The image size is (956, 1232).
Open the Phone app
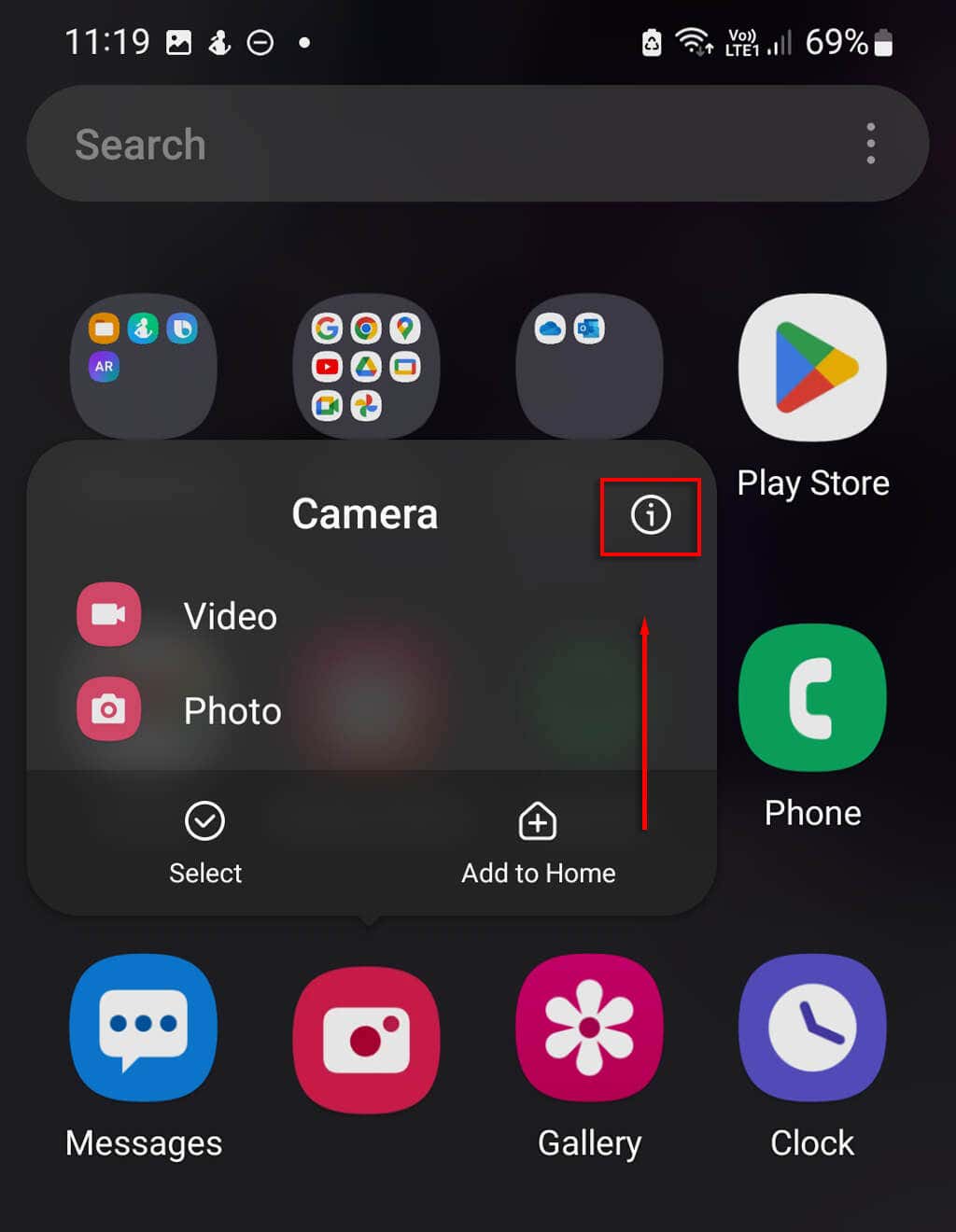click(x=811, y=698)
